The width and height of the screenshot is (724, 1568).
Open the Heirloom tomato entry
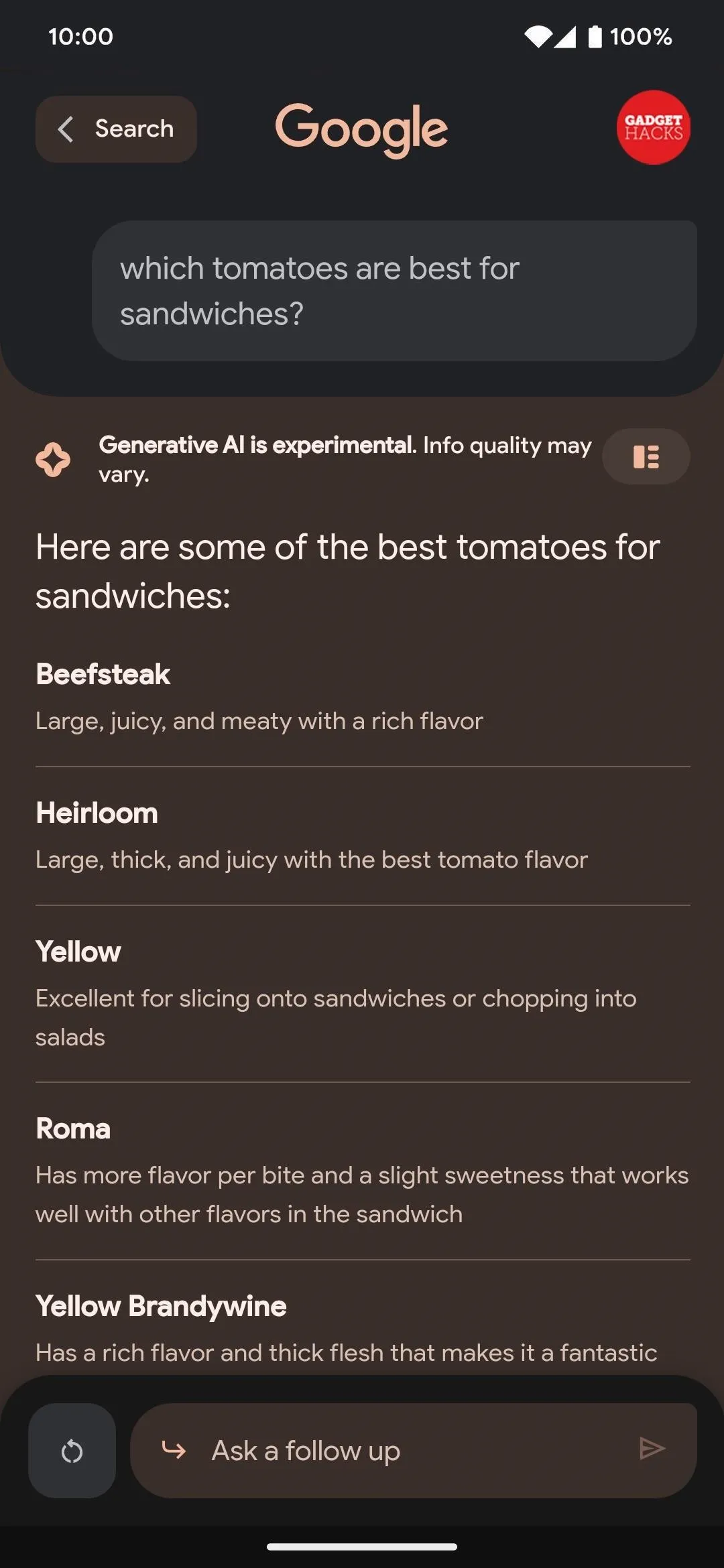coord(363,836)
